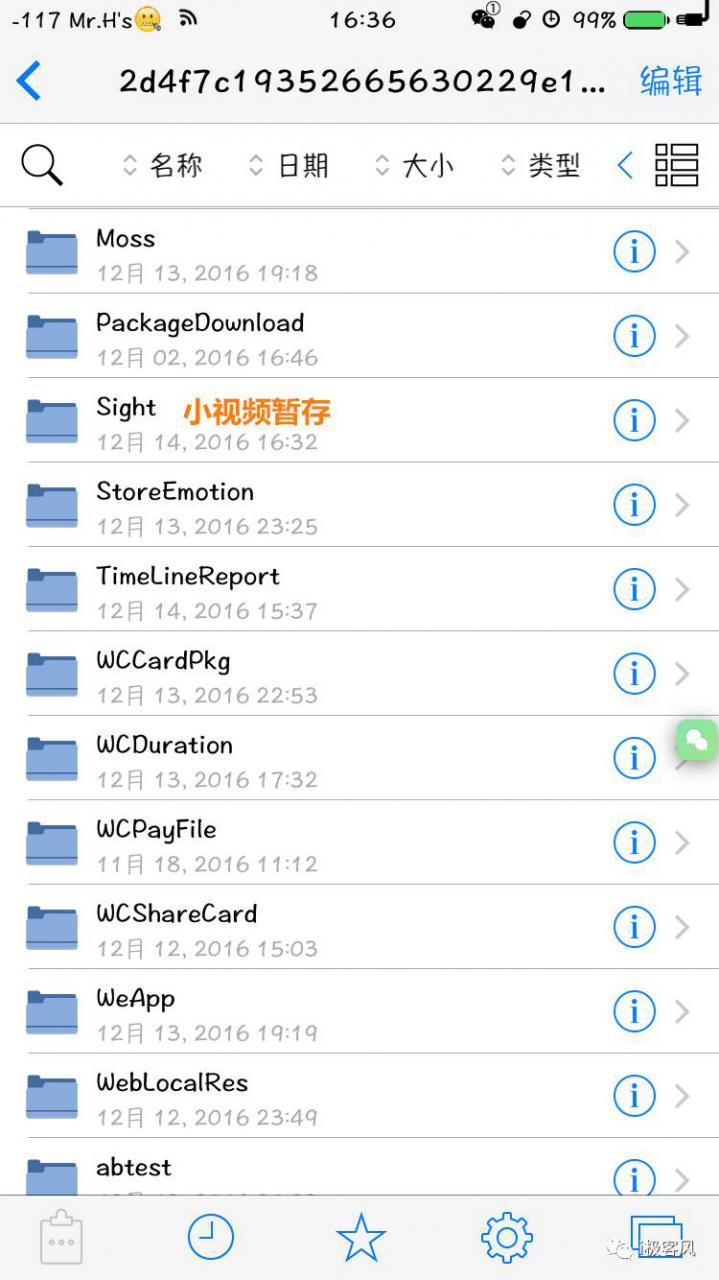This screenshot has width=719, height=1280.
Task: Open the WCPayFile folder
Action: coord(359,842)
